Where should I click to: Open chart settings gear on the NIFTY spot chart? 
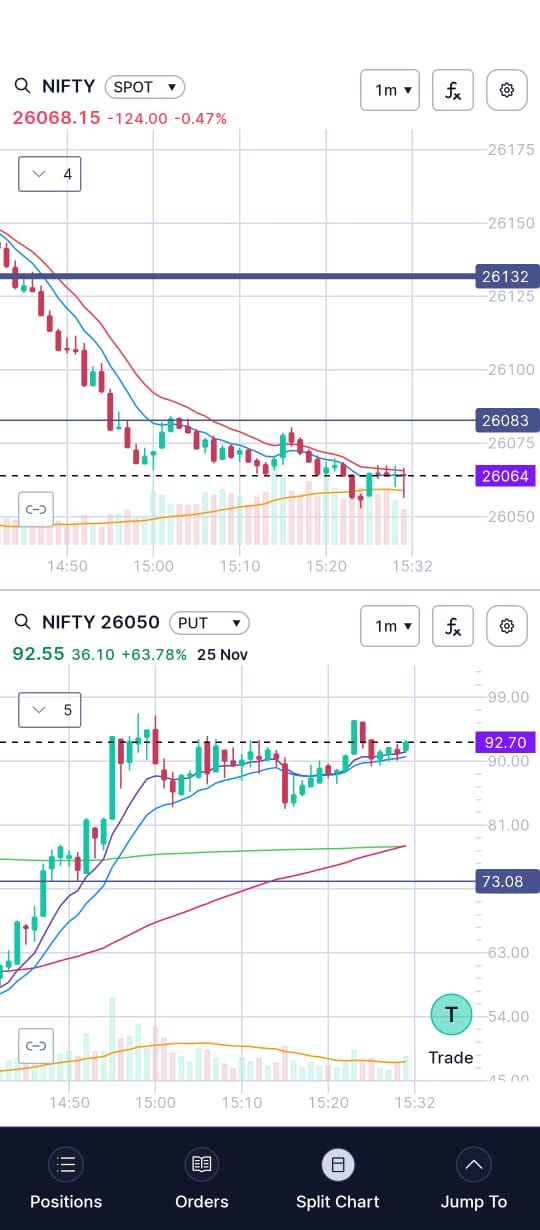pos(507,90)
